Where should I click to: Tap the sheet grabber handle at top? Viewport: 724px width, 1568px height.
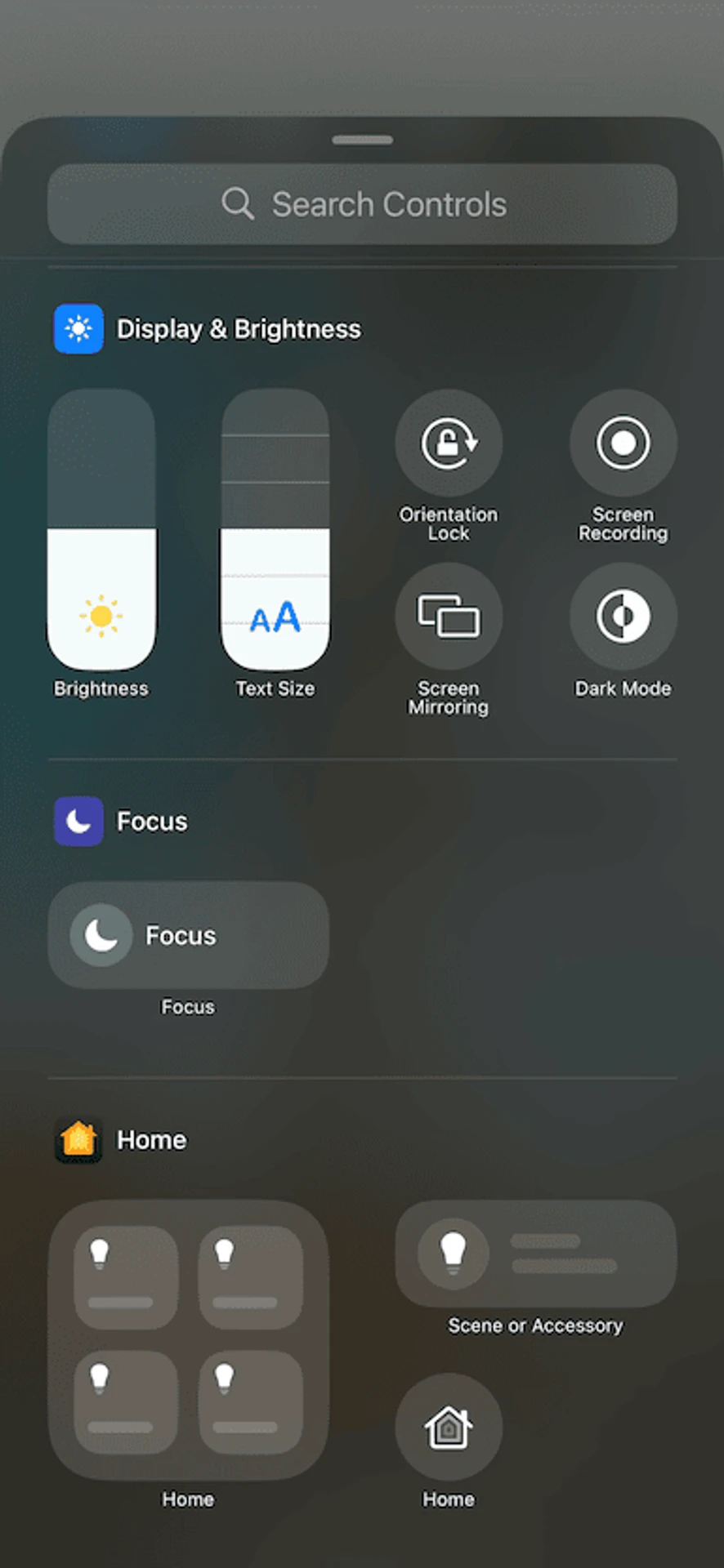(x=362, y=140)
